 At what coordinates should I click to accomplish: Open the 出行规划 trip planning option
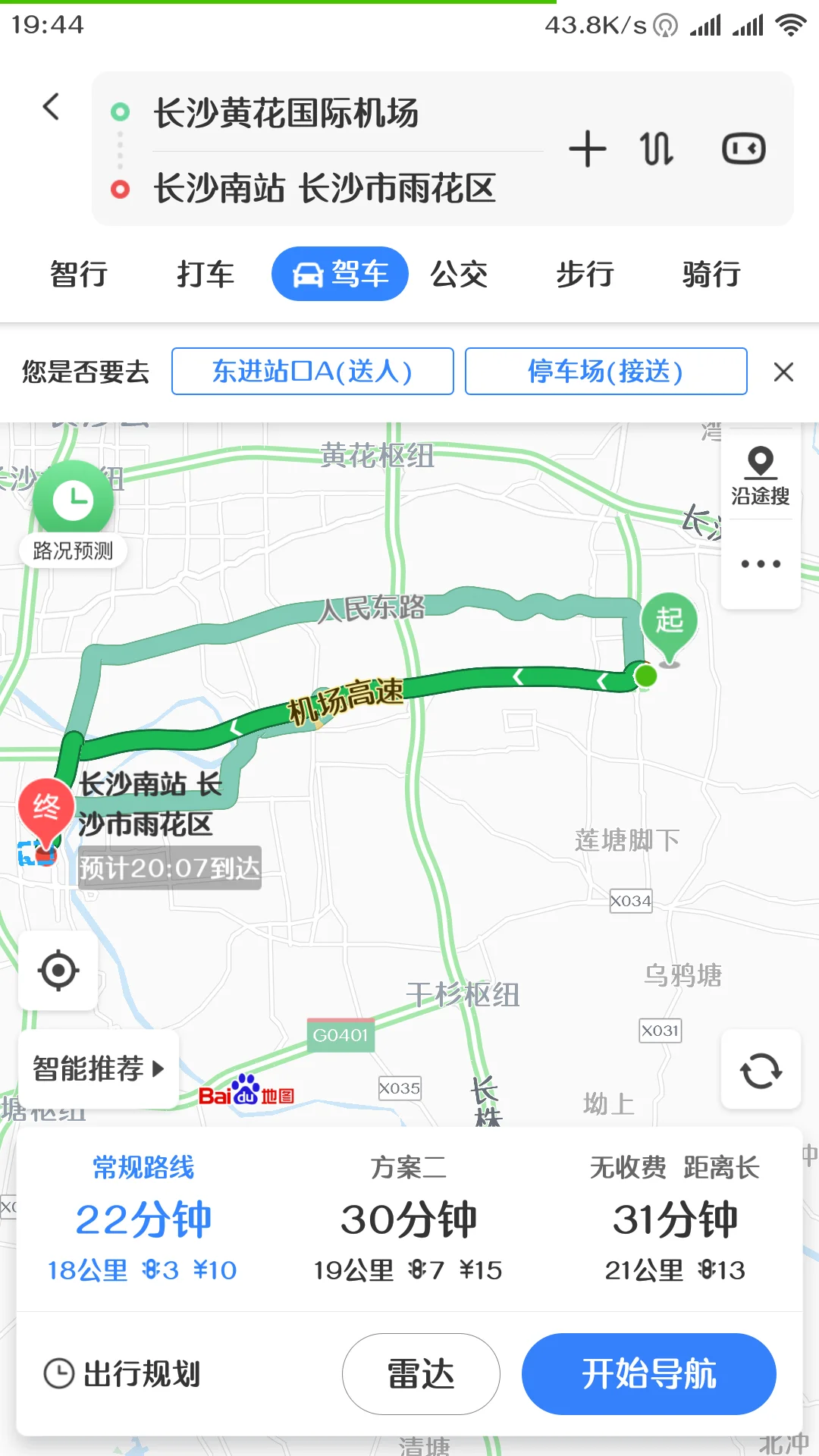tap(124, 1373)
